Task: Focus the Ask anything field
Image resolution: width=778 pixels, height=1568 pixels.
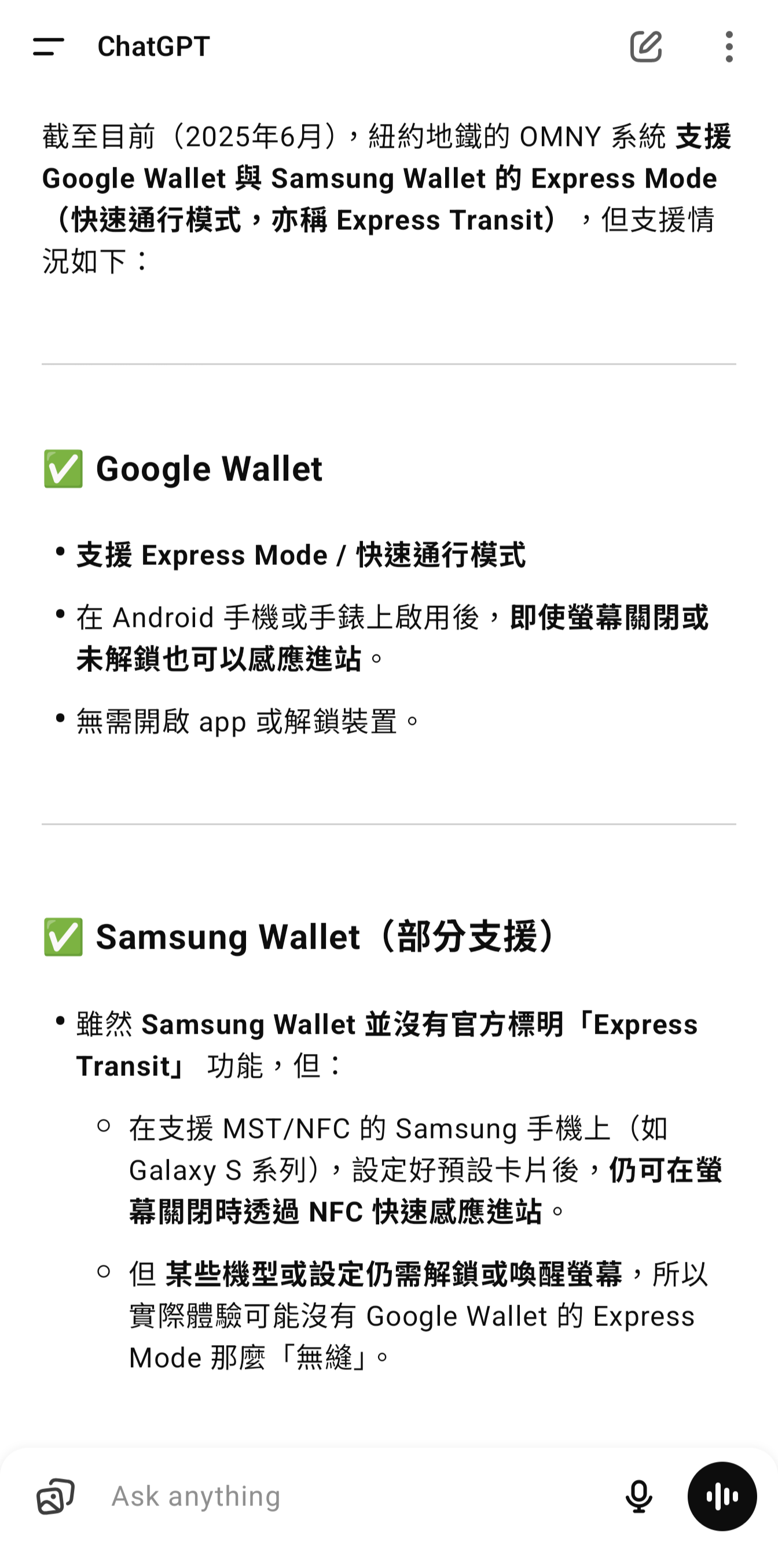Action: point(353,1496)
